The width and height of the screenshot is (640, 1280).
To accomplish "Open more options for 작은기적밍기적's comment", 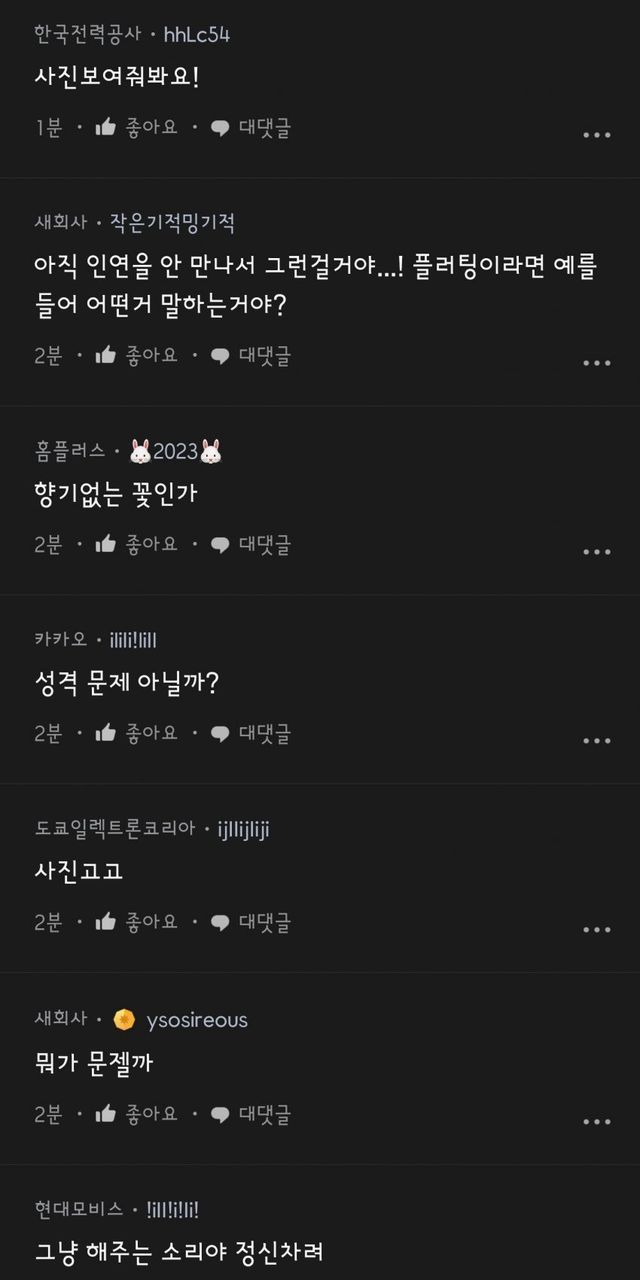I will coord(596,362).
